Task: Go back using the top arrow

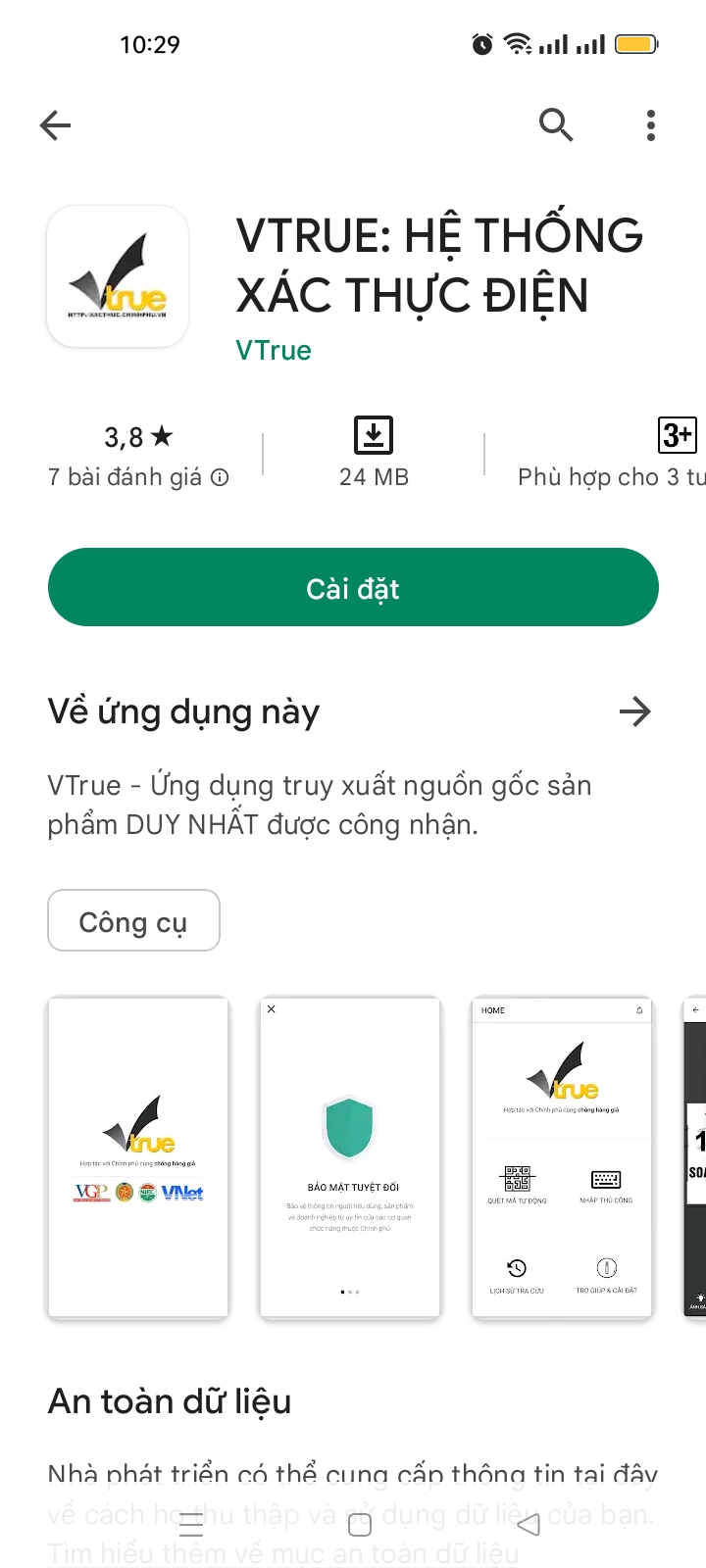Action: (56, 125)
